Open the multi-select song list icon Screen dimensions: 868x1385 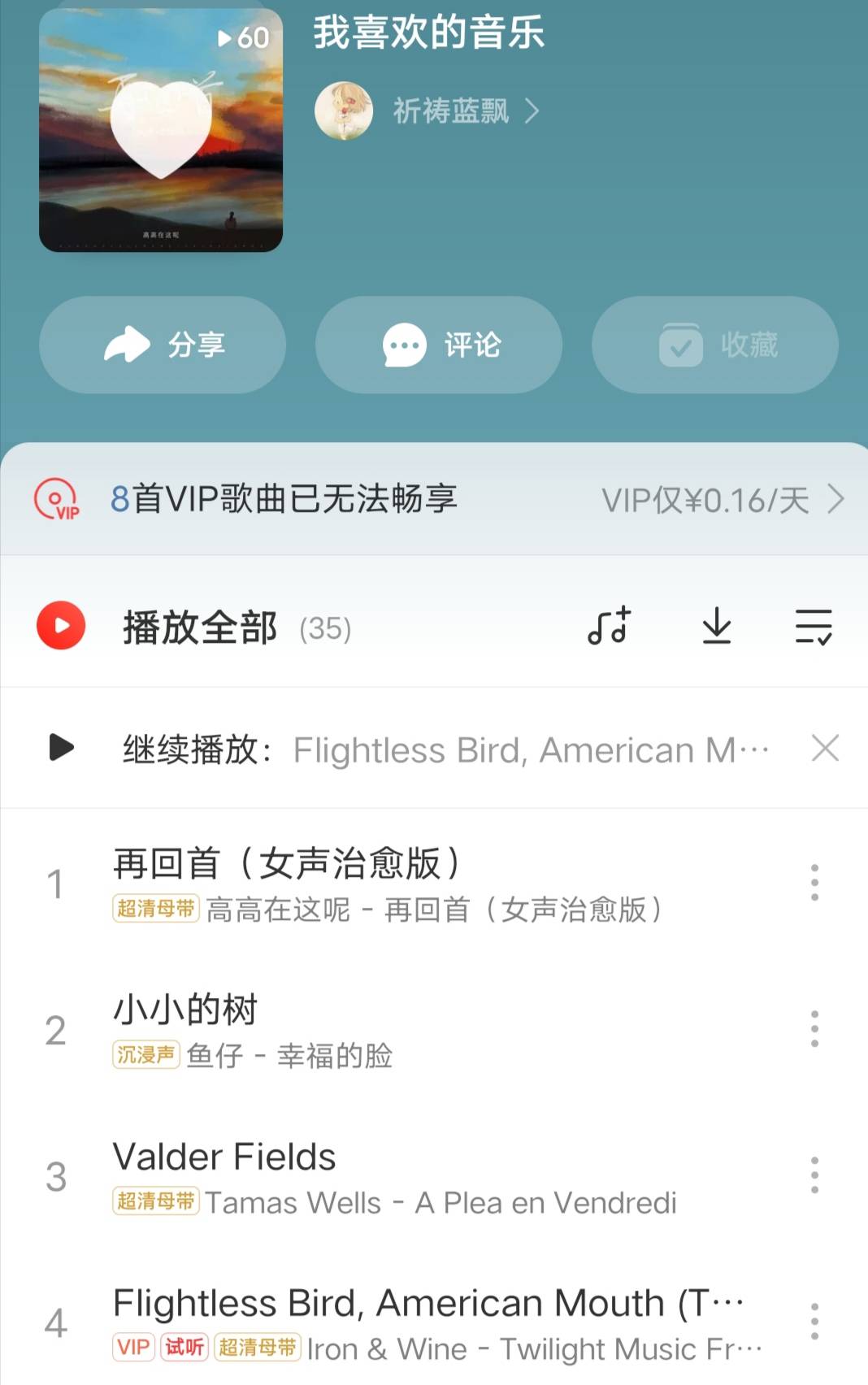tap(814, 626)
